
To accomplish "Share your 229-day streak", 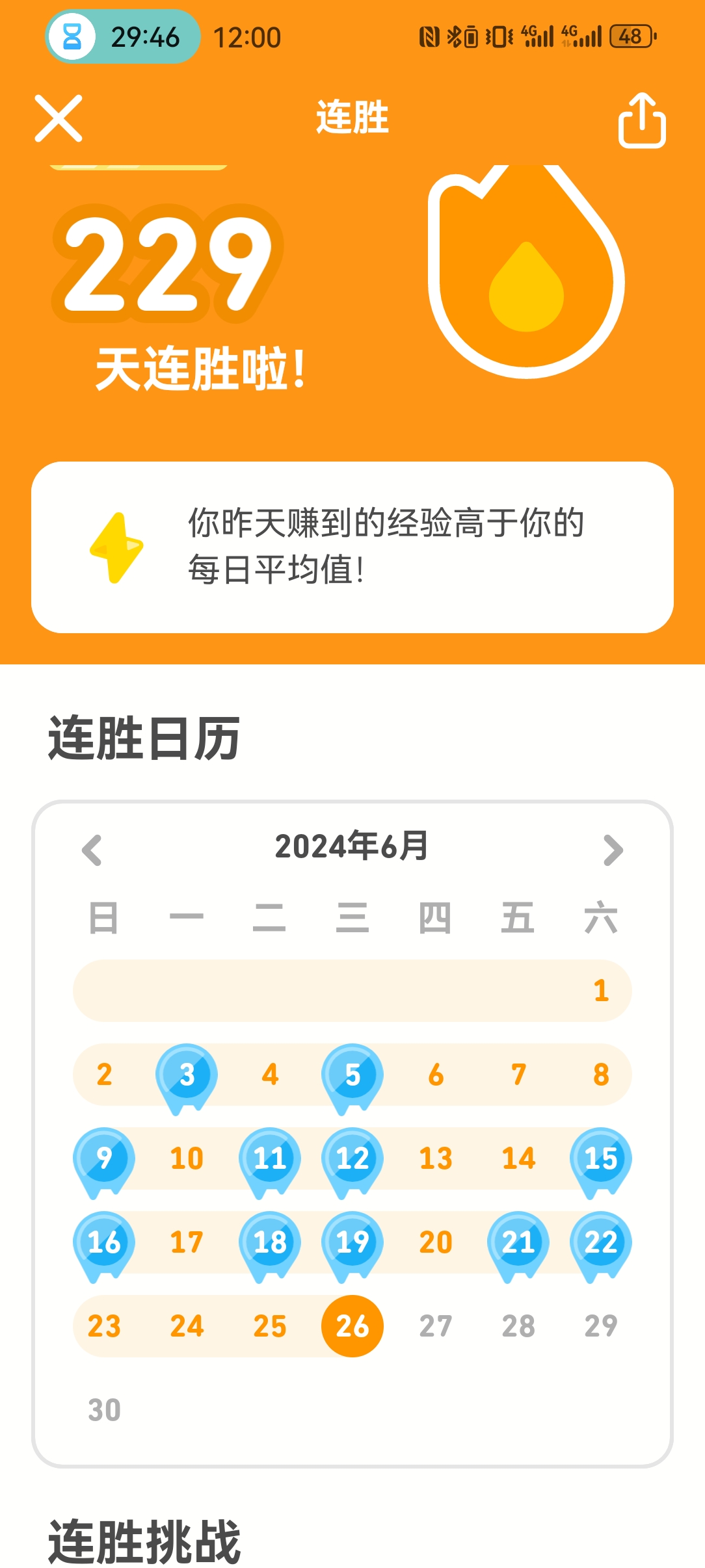I will point(641,121).
